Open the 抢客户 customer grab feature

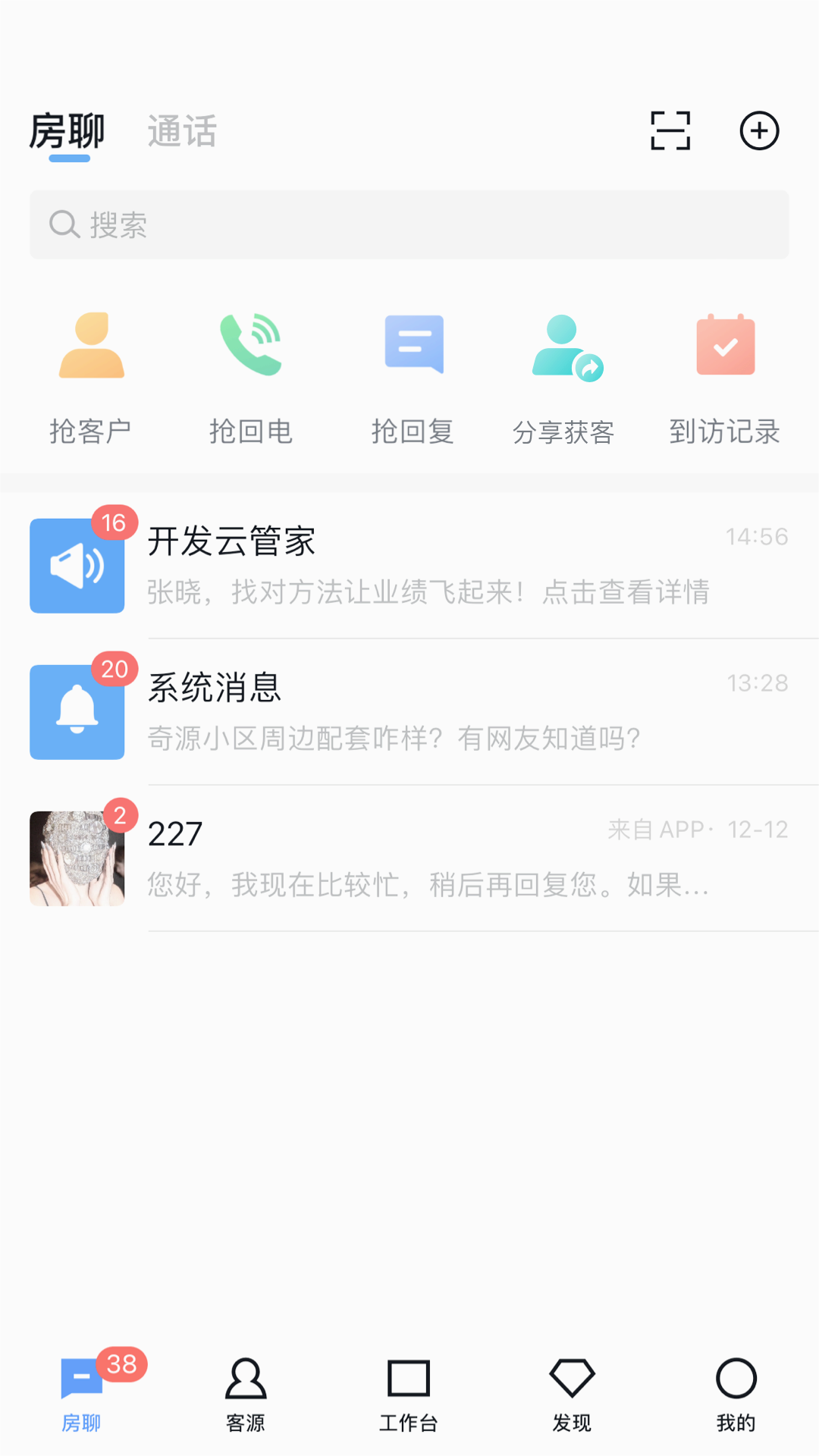(91, 375)
